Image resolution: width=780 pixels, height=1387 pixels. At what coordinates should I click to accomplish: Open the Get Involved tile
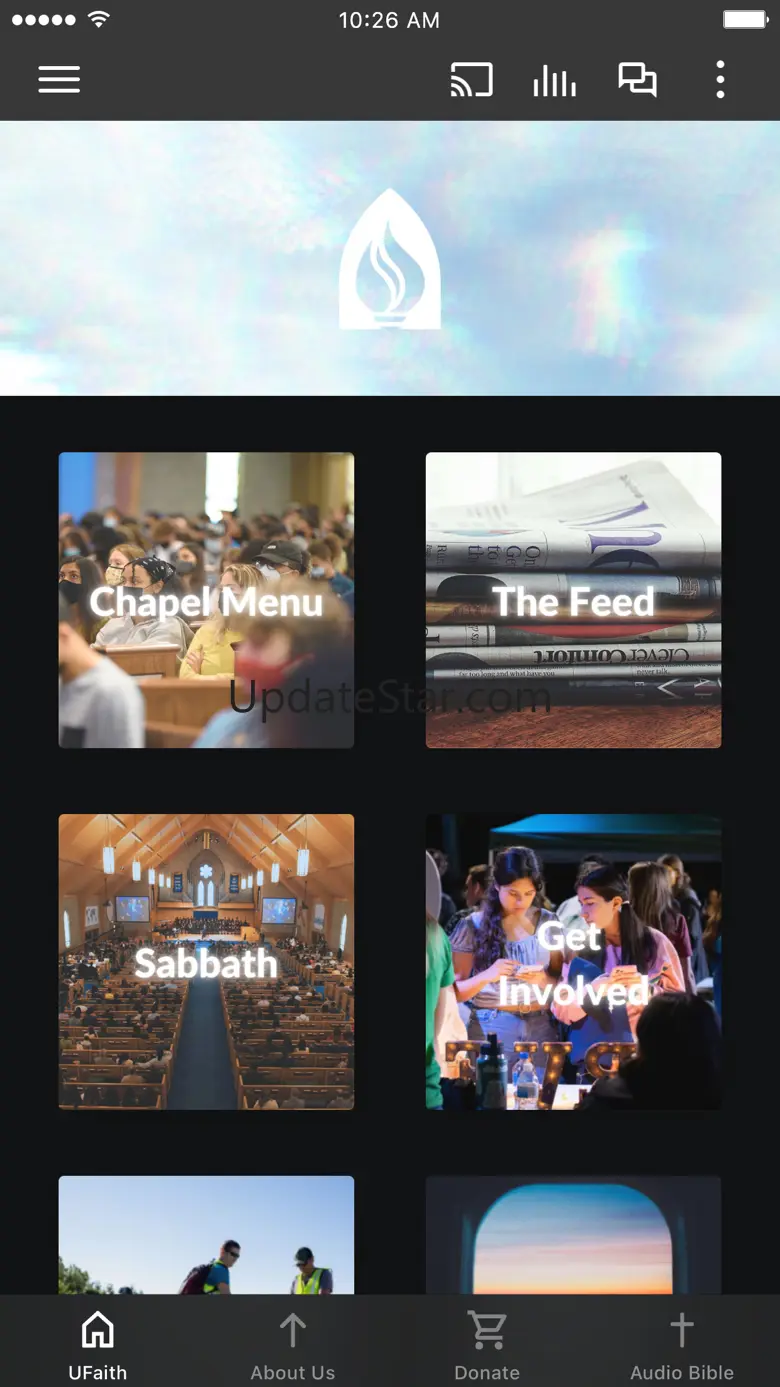tap(573, 961)
